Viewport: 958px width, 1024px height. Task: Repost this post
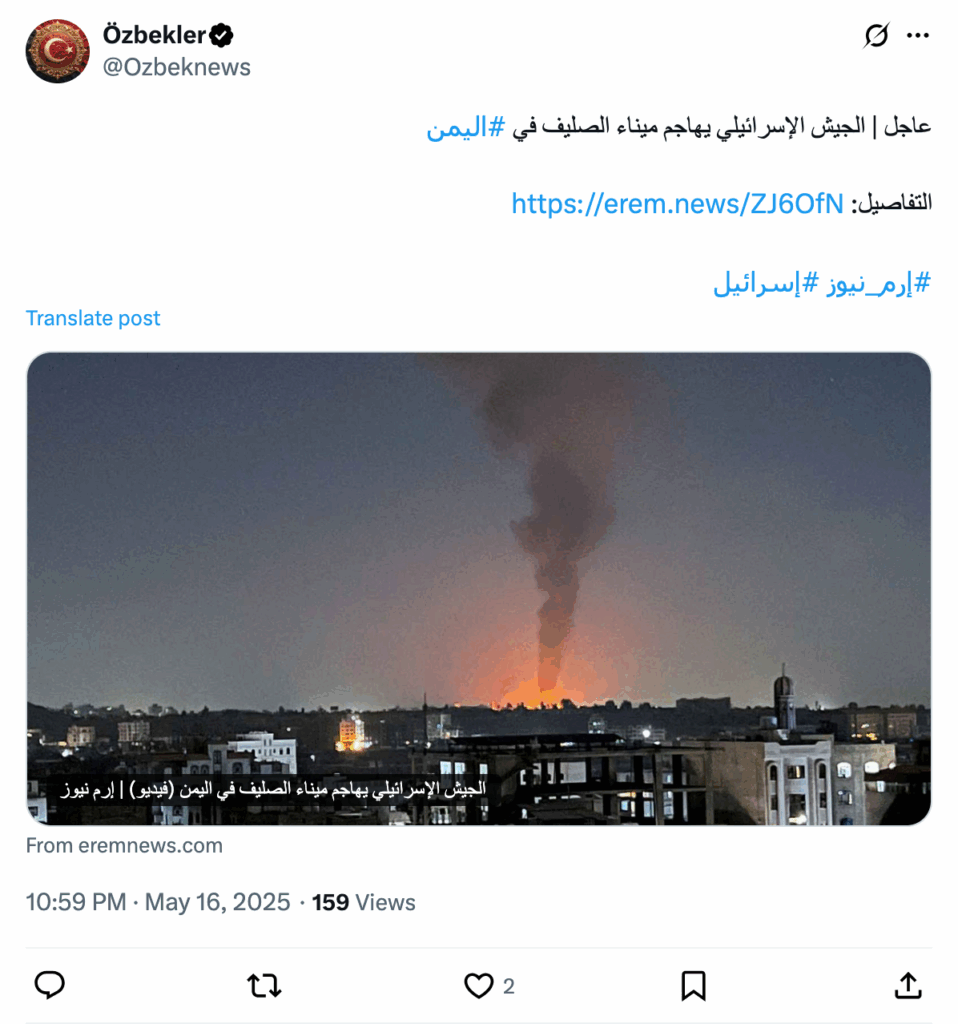tap(264, 986)
